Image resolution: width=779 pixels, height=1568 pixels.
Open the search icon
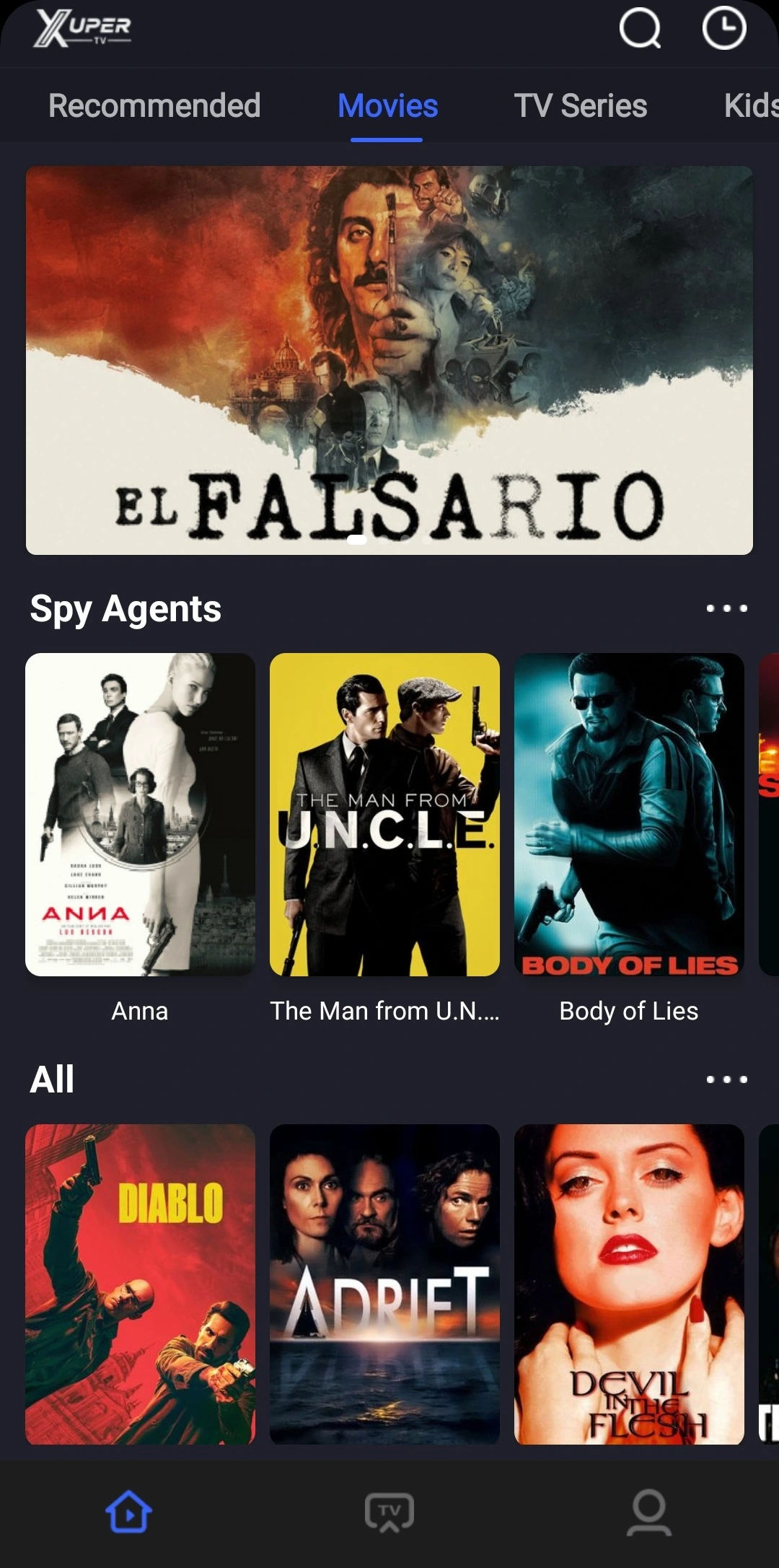pyautogui.click(x=641, y=29)
